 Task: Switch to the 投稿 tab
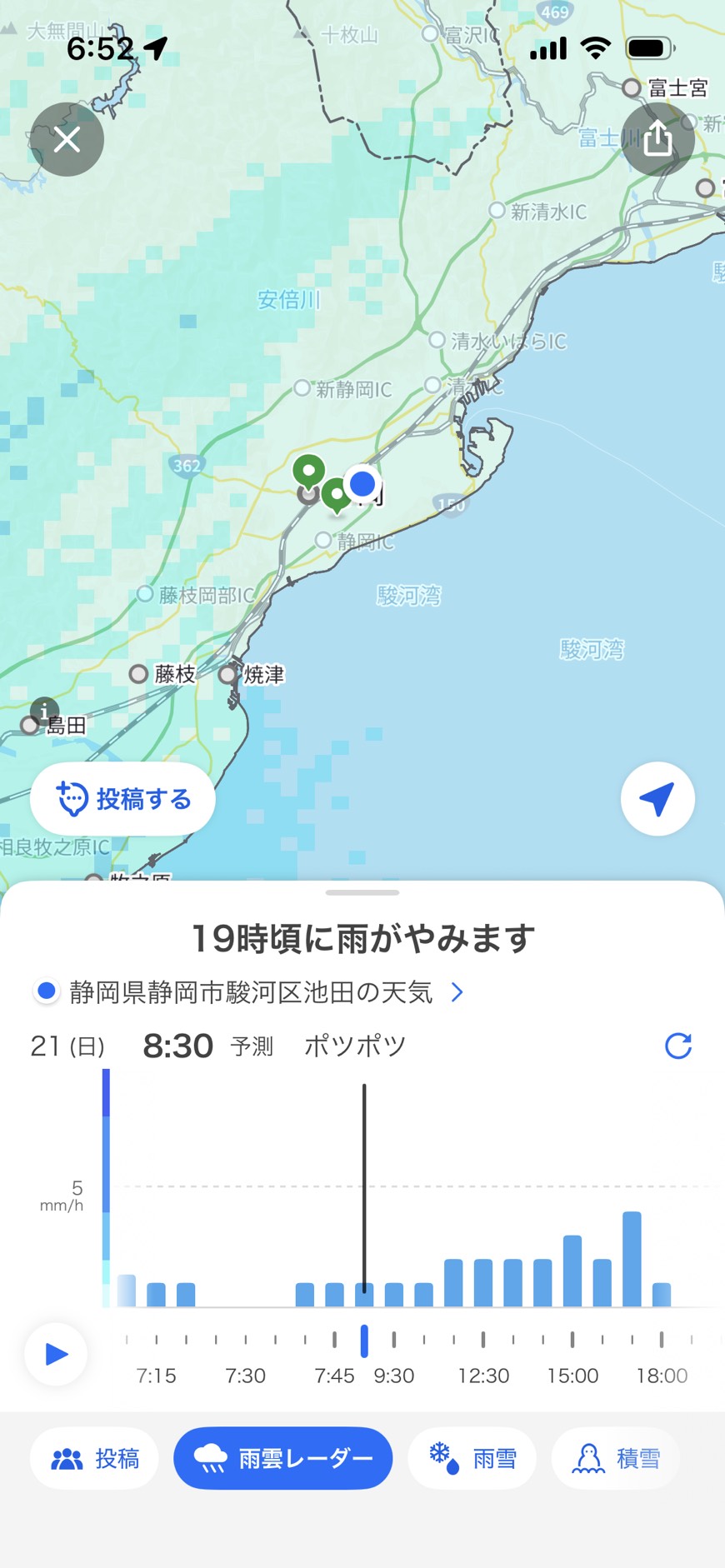coord(94,1458)
